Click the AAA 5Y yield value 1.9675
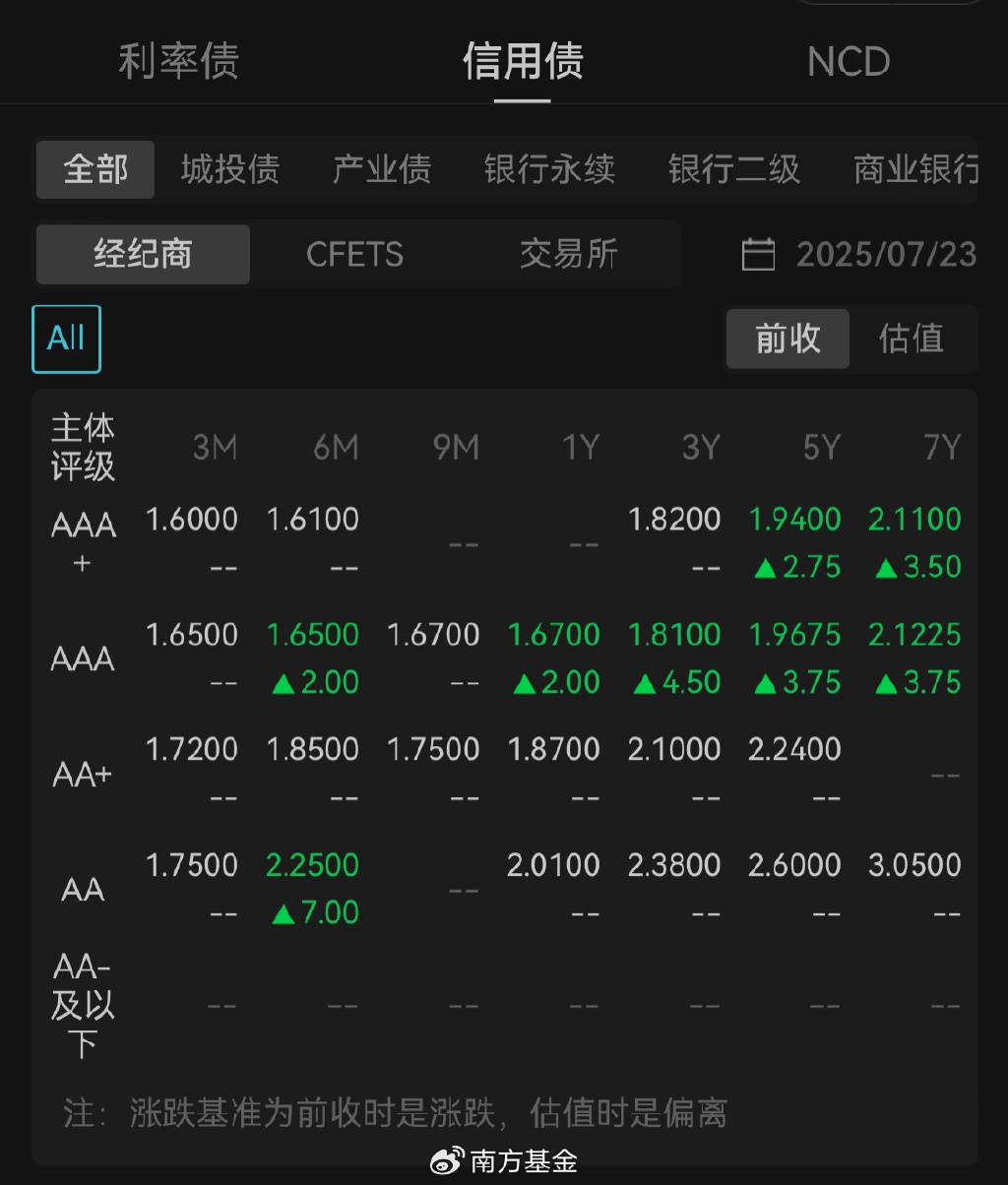This screenshot has height=1185, width=1008. point(795,635)
